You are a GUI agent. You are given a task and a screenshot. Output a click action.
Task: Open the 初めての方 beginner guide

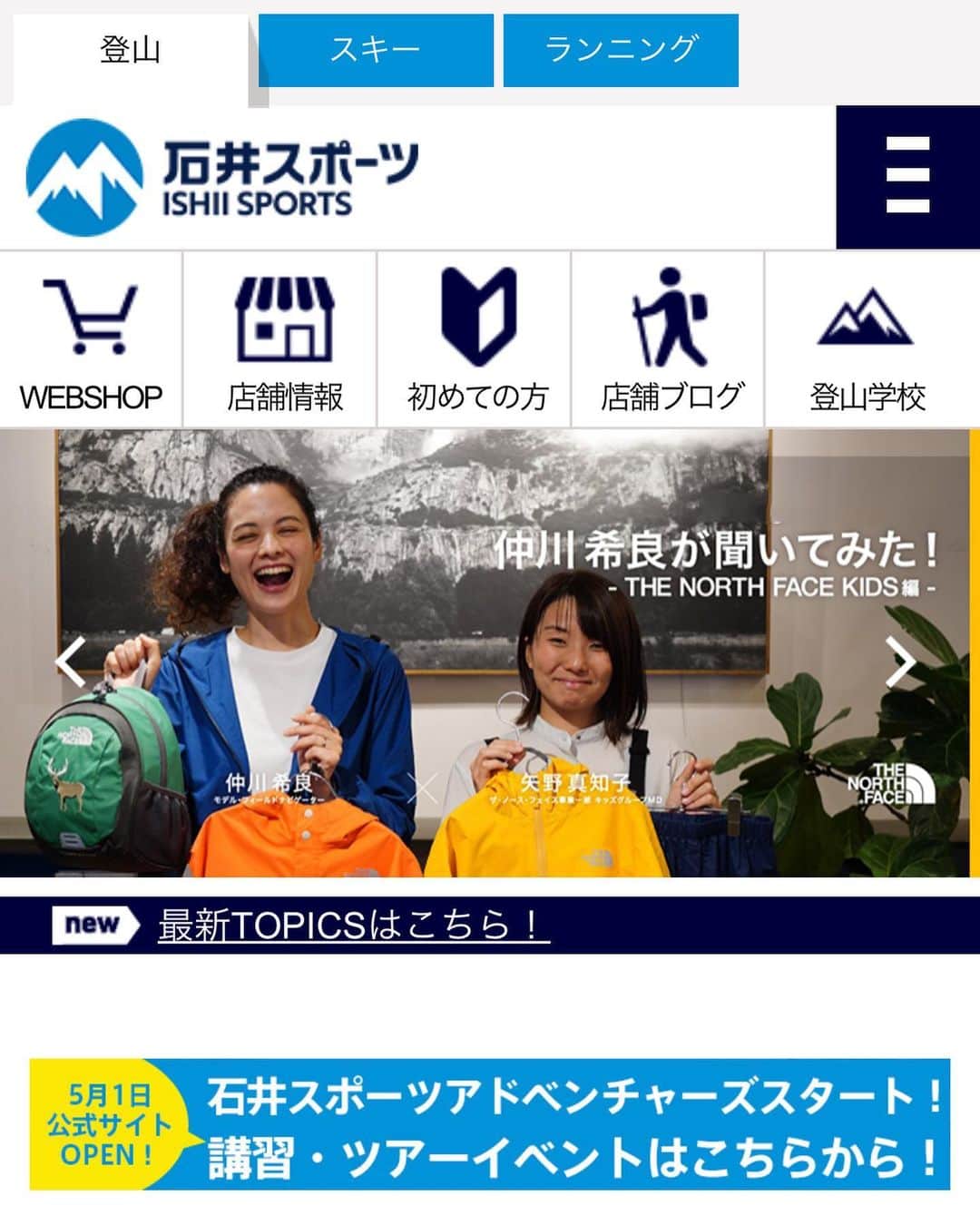(x=478, y=340)
